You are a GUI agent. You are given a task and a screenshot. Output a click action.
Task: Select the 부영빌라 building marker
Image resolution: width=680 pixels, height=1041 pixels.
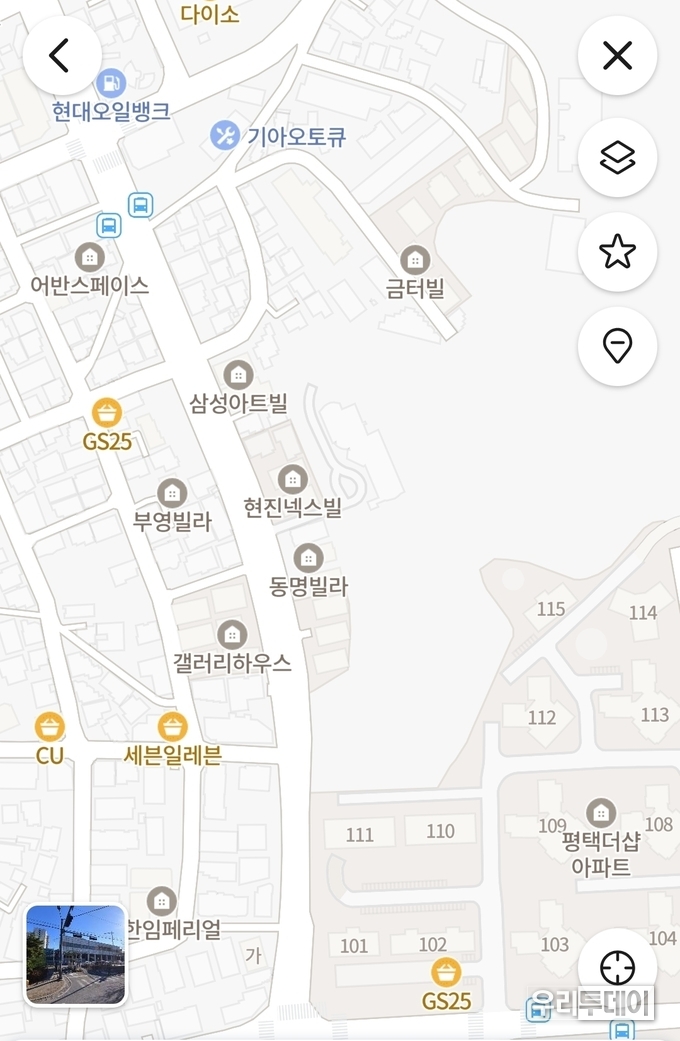(172, 493)
